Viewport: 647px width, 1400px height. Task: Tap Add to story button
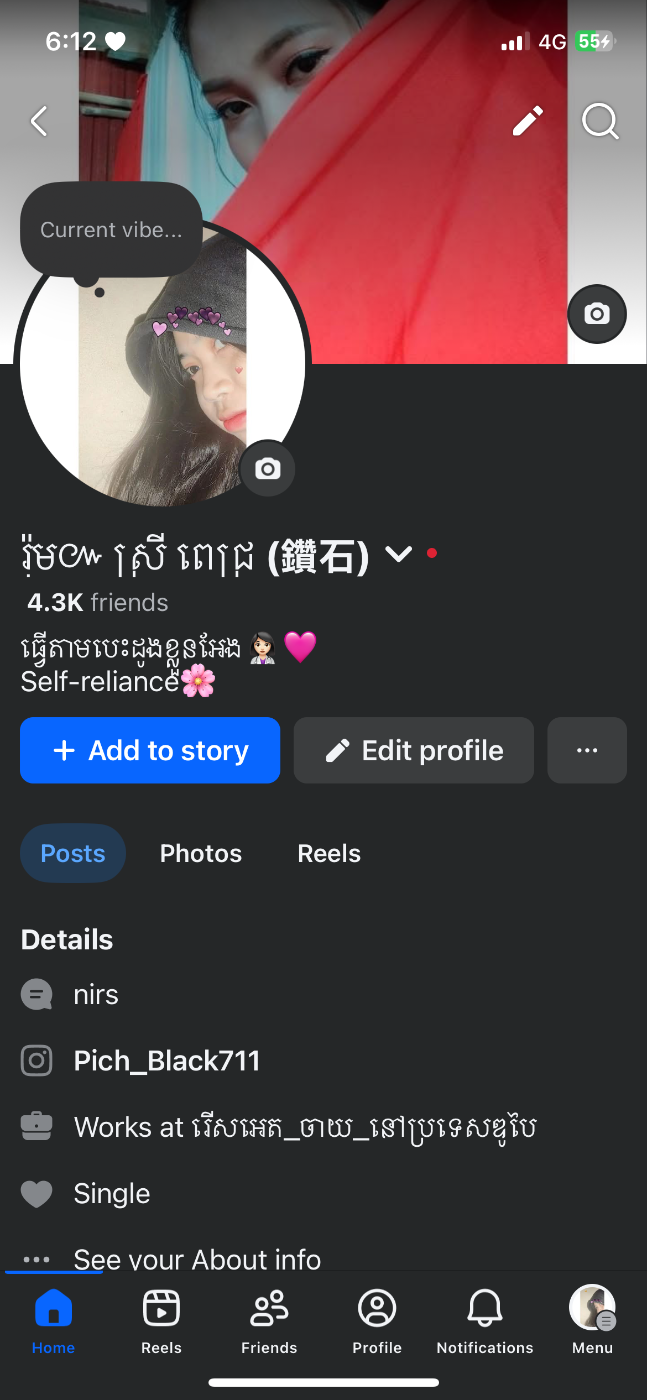click(150, 750)
